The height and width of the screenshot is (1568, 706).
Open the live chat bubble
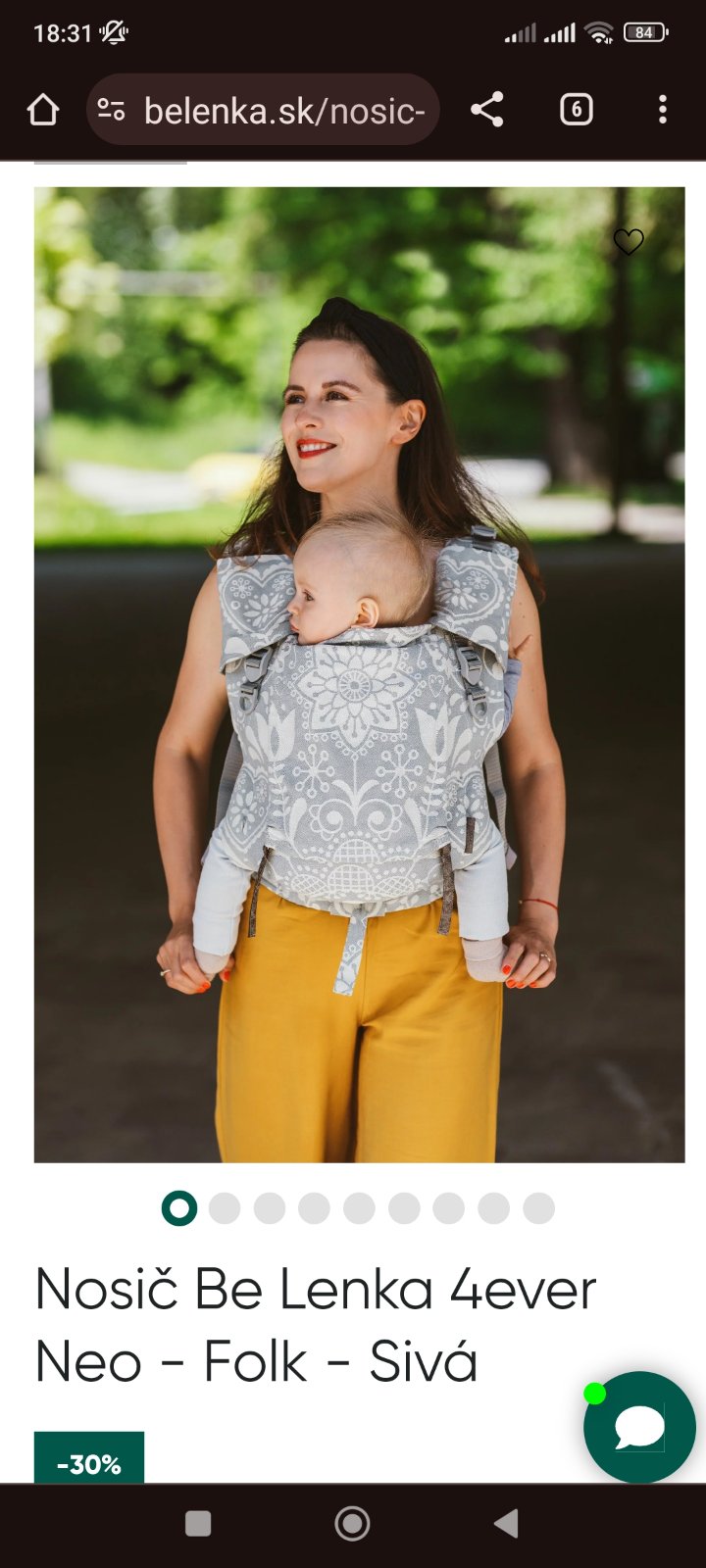[639, 1427]
